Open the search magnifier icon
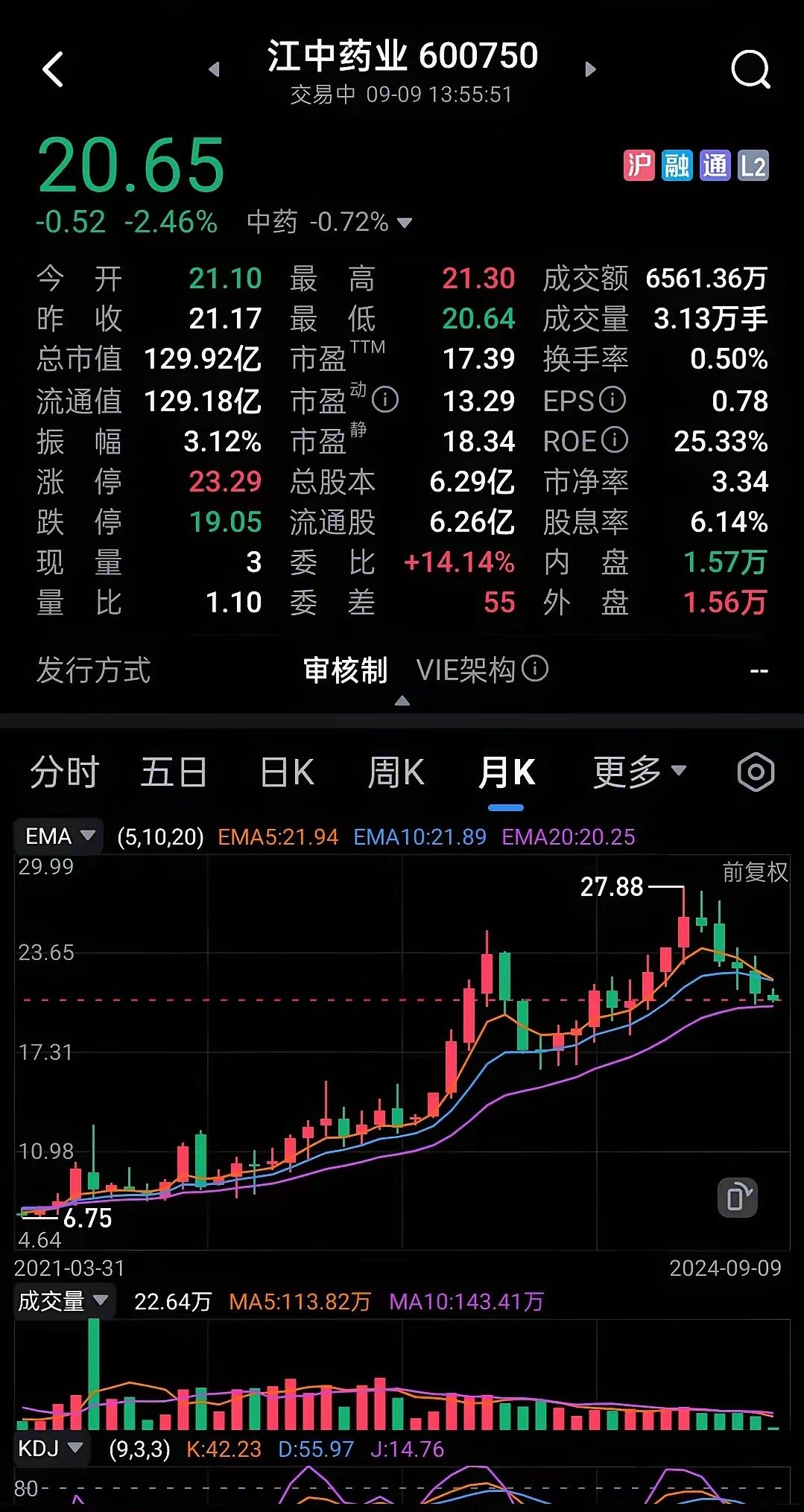 [750, 70]
